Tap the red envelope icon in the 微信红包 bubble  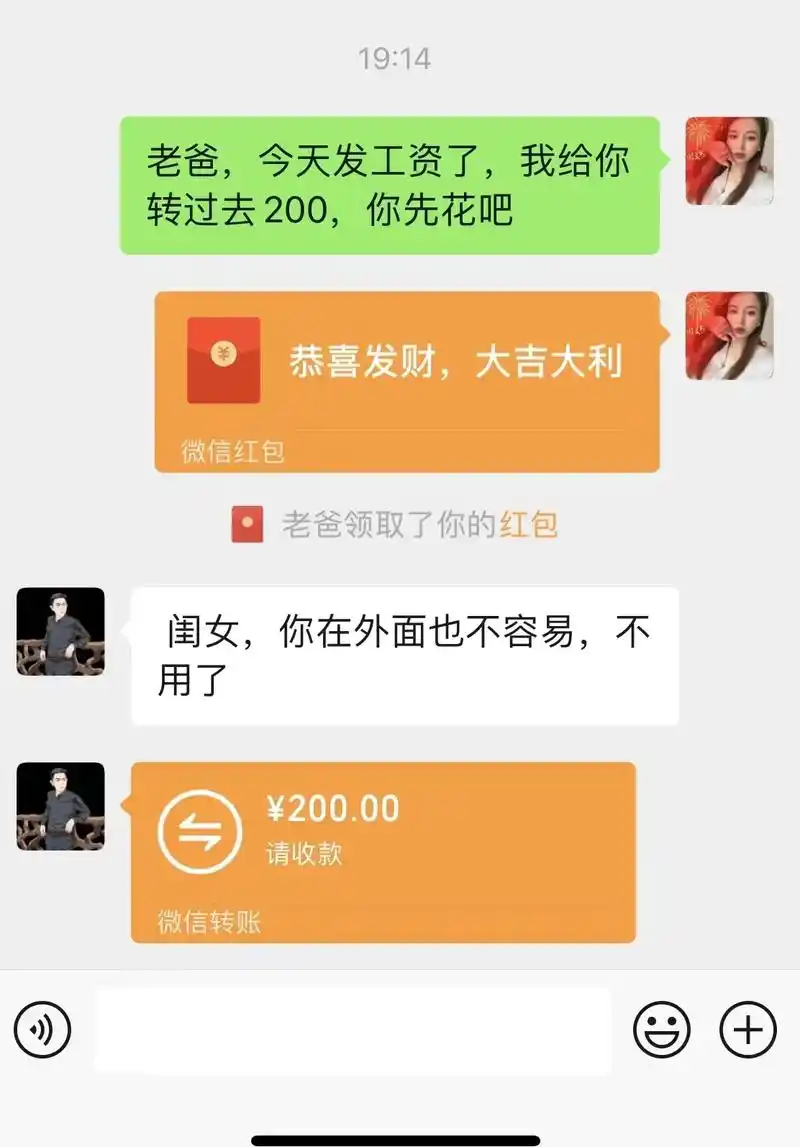[x=224, y=360]
